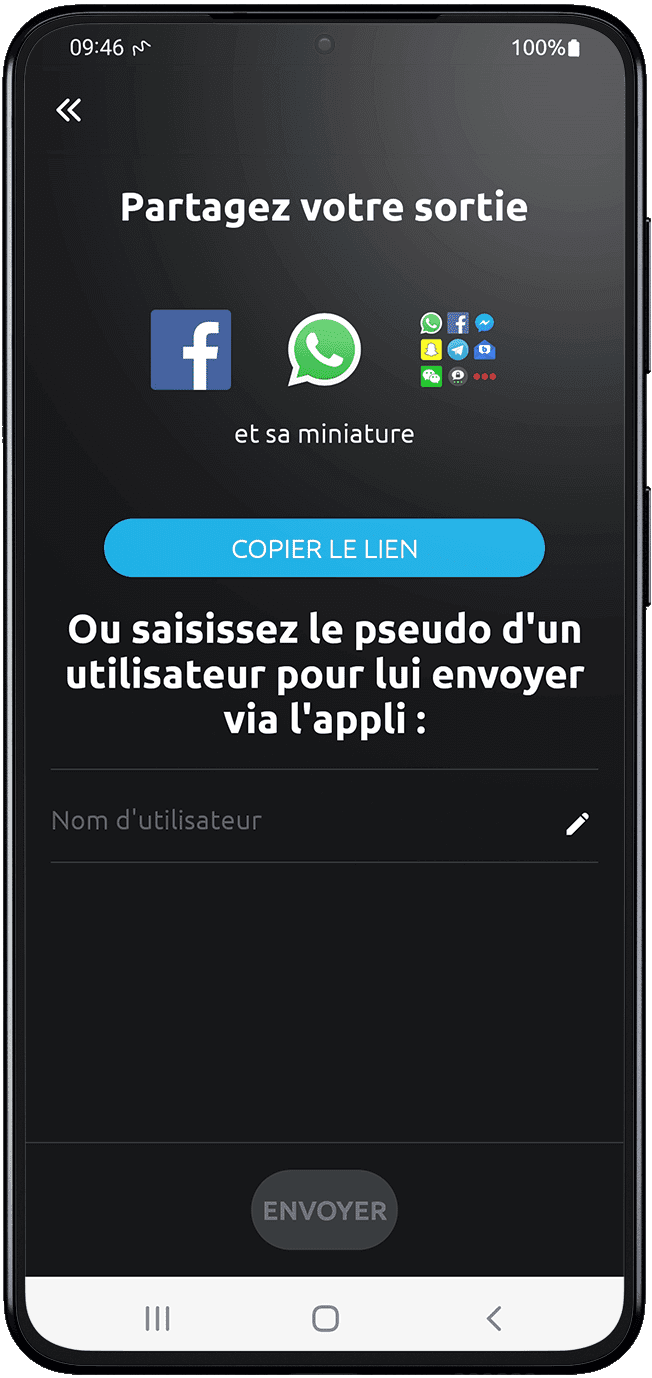Share the outing on Facebook
The width and height of the screenshot is (652, 1378).
click(191, 350)
